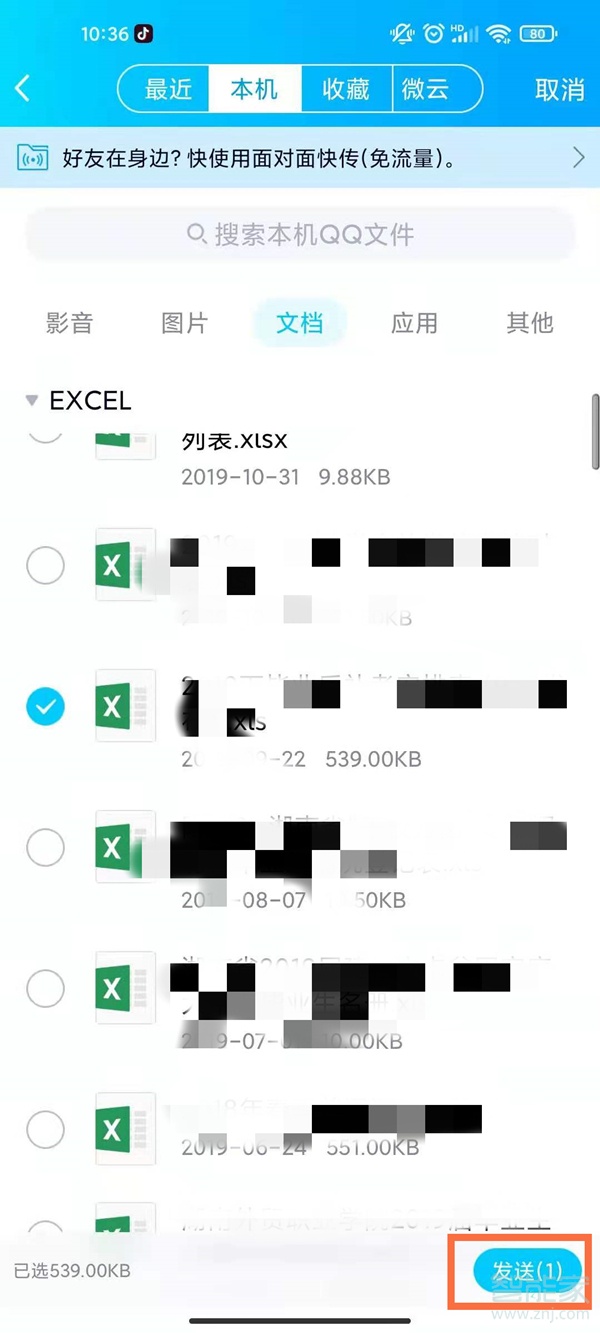Tap 取消 to cancel file selection
The height and width of the screenshot is (1333, 600).
(x=559, y=89)
